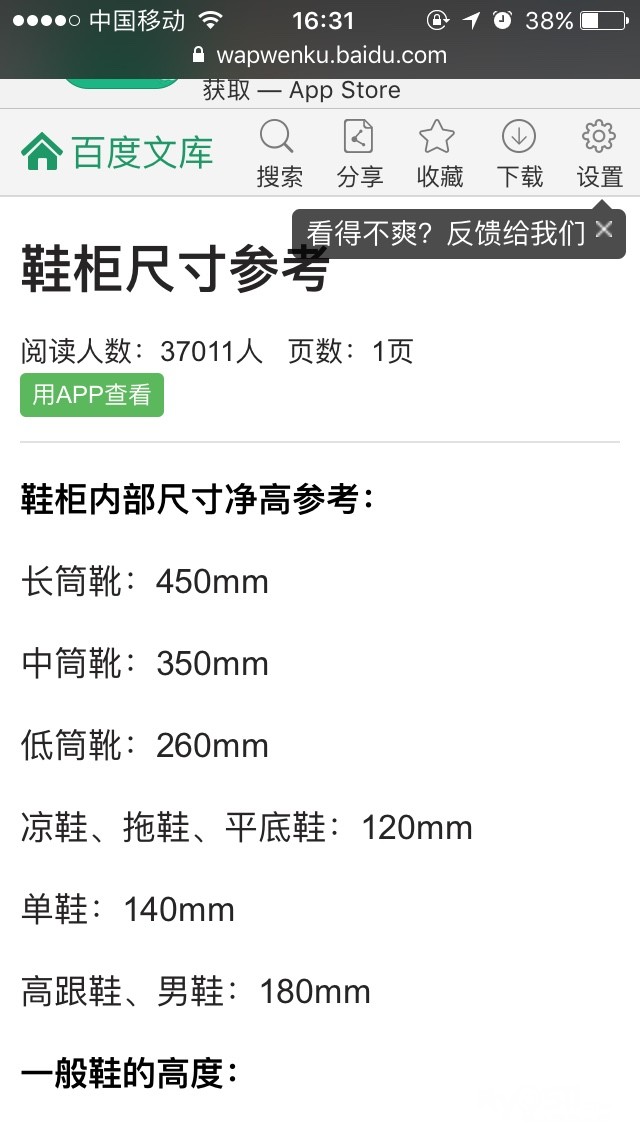640x1136 pixels.
Task: Go to the 百度文库 home logo
Action: 117,152
